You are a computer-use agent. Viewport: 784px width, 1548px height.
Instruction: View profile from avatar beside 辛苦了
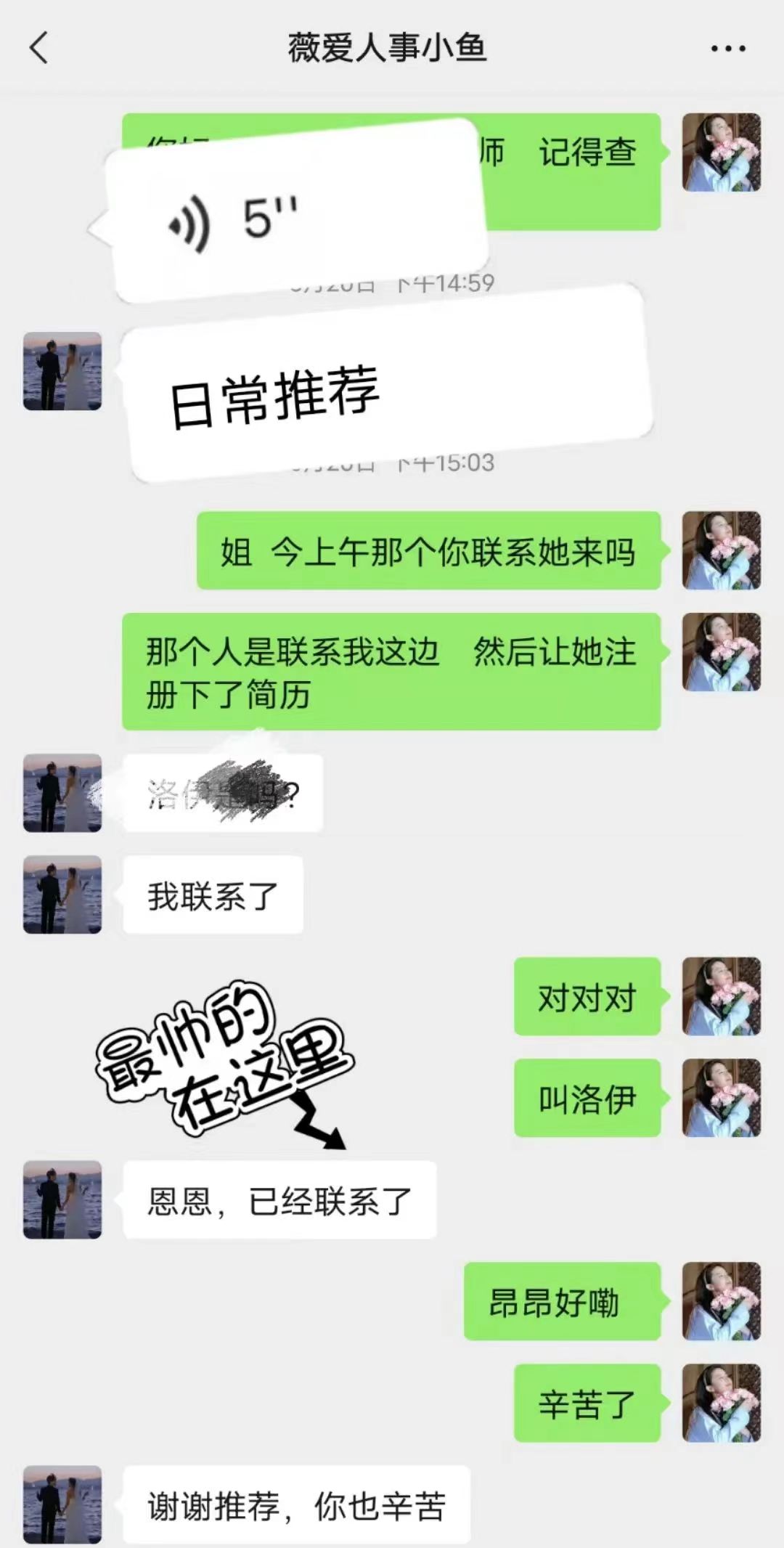coord(721,1403)
